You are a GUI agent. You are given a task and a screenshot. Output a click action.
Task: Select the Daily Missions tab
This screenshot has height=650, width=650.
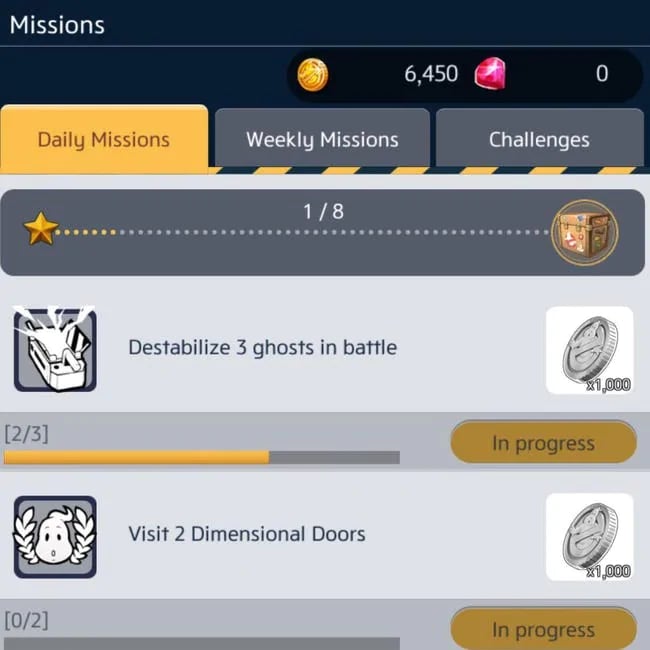(104, 139)
